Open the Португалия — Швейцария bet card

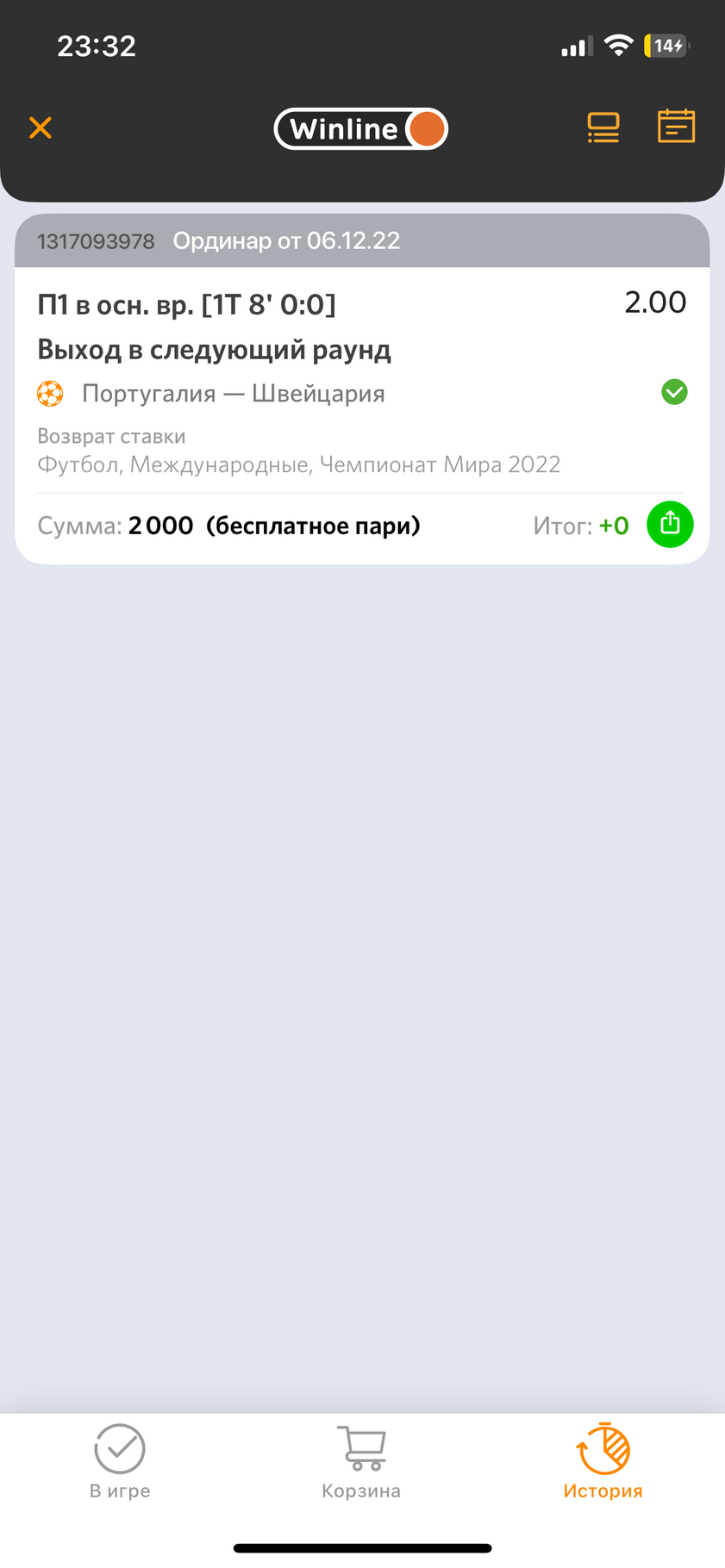(x=362, y=389)
